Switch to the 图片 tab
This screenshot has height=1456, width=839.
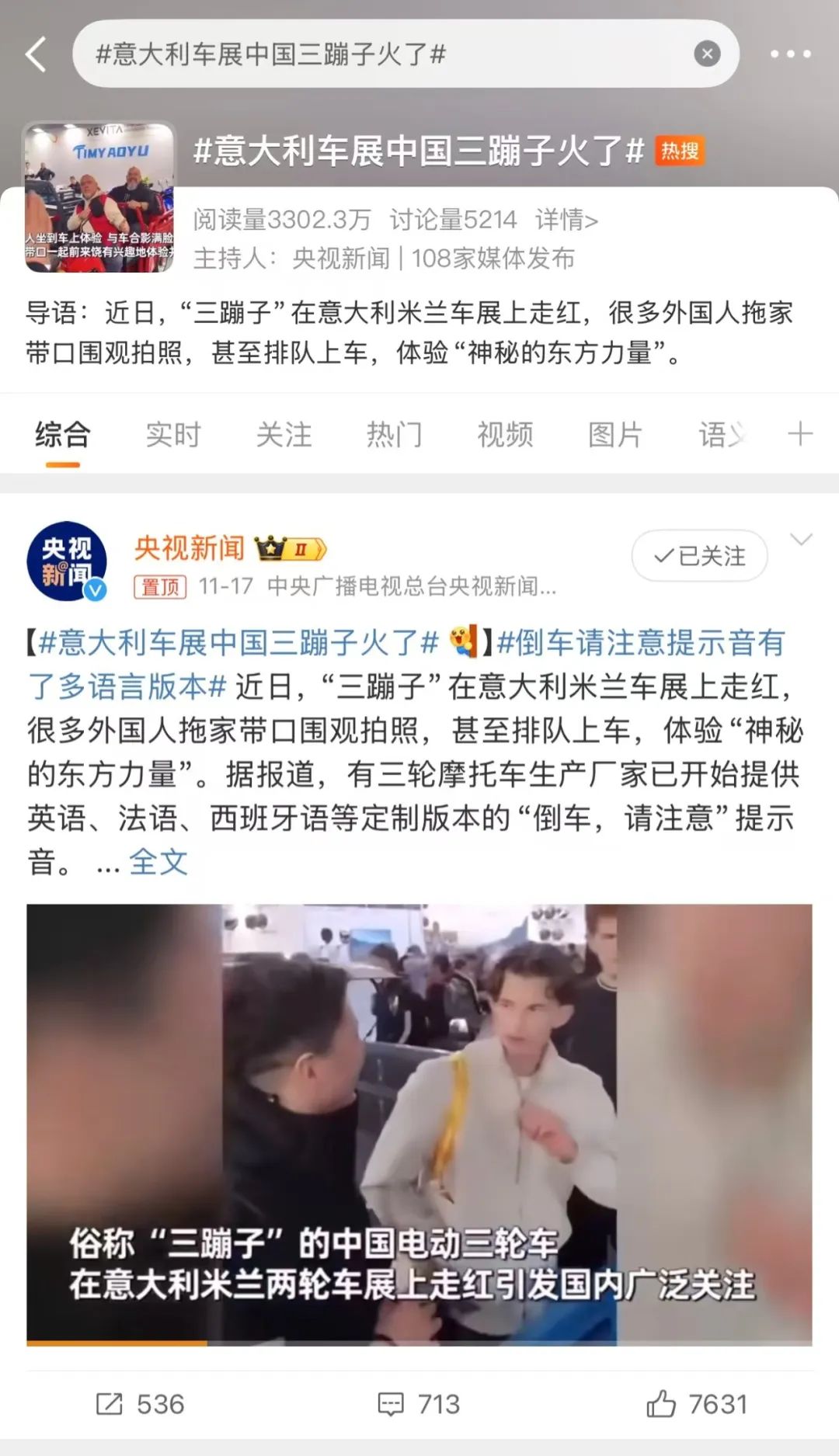tap(615, 434)
